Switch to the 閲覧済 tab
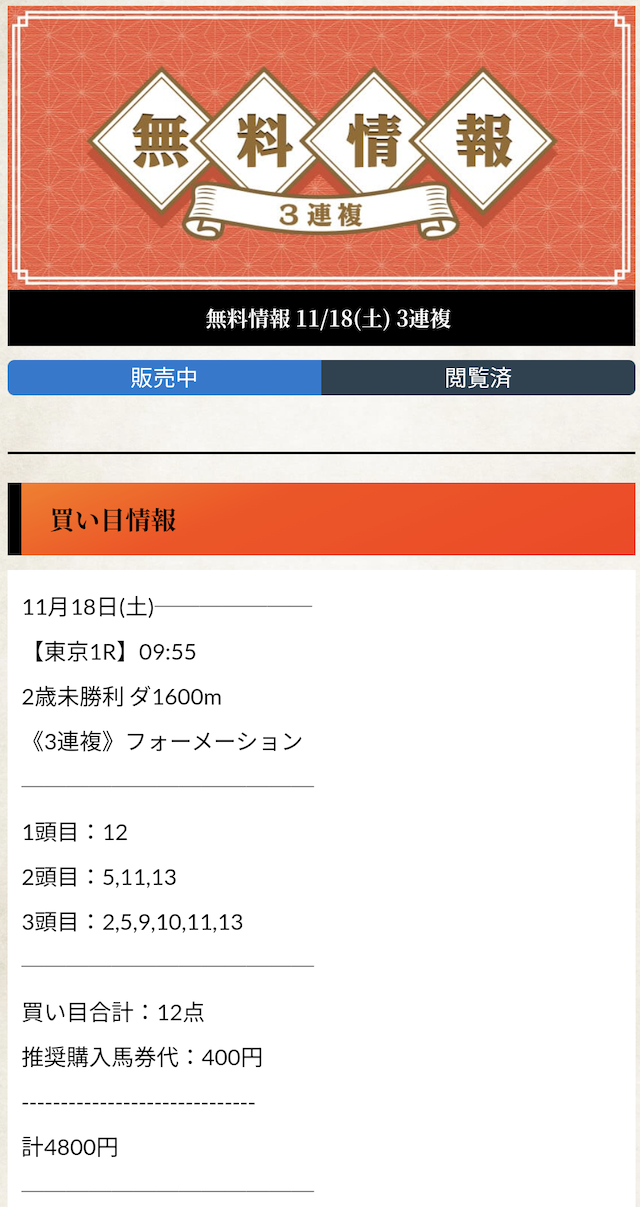This screenshot has width=640, height=1207. coord(478,378)
